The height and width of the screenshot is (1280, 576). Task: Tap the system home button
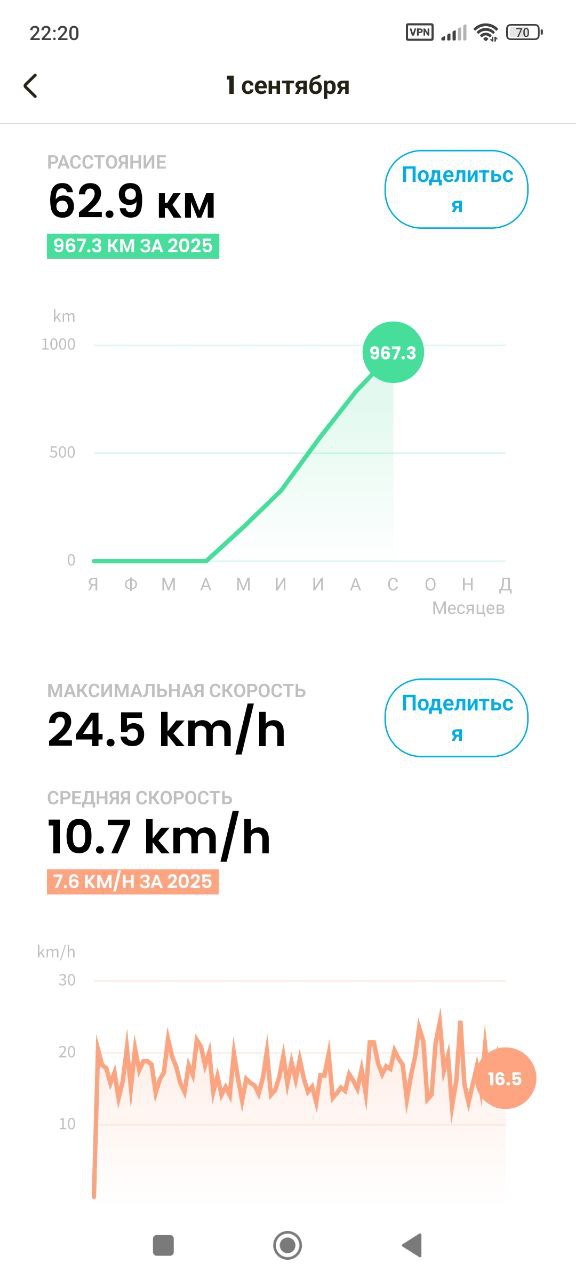[x=288, y=1245]
